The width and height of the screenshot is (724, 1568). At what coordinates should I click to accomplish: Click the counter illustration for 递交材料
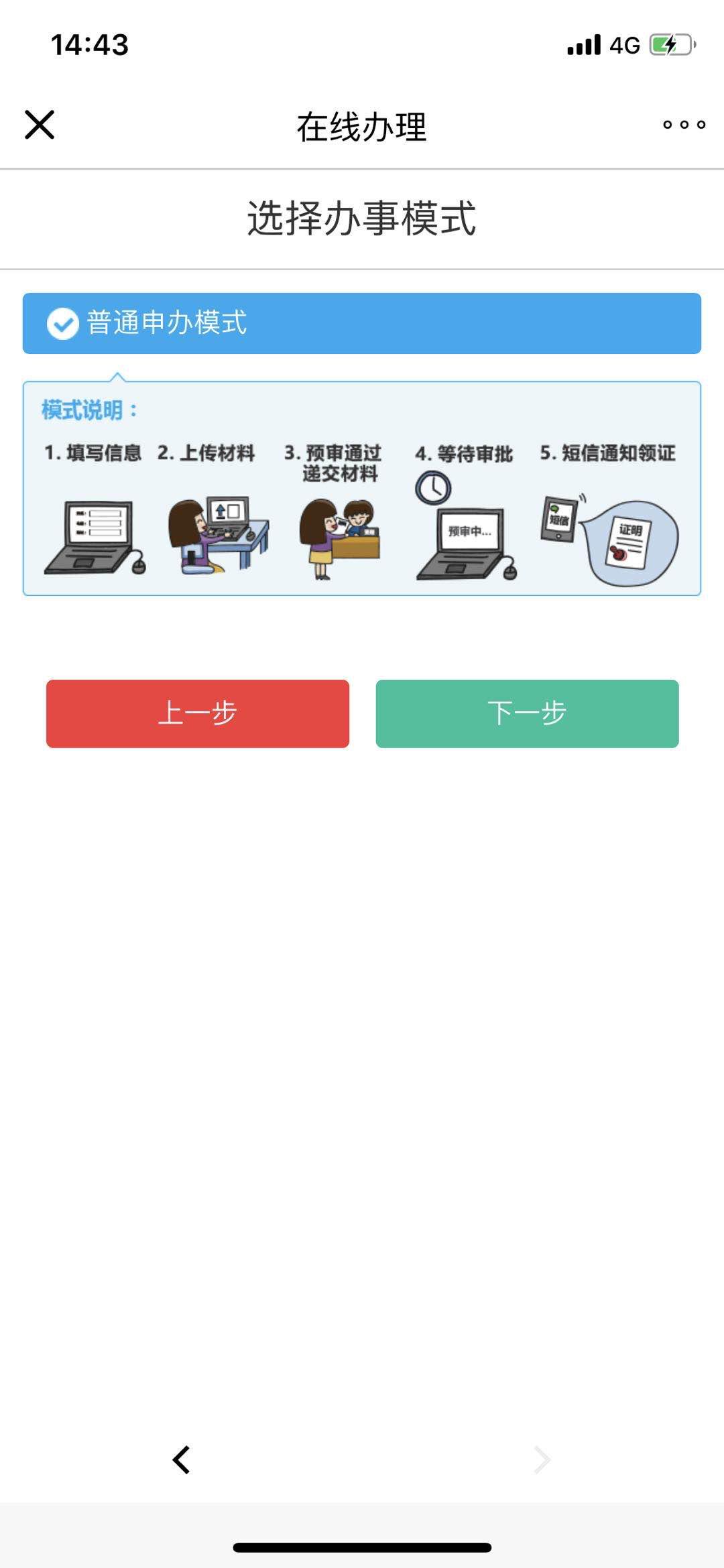point(342,536)
